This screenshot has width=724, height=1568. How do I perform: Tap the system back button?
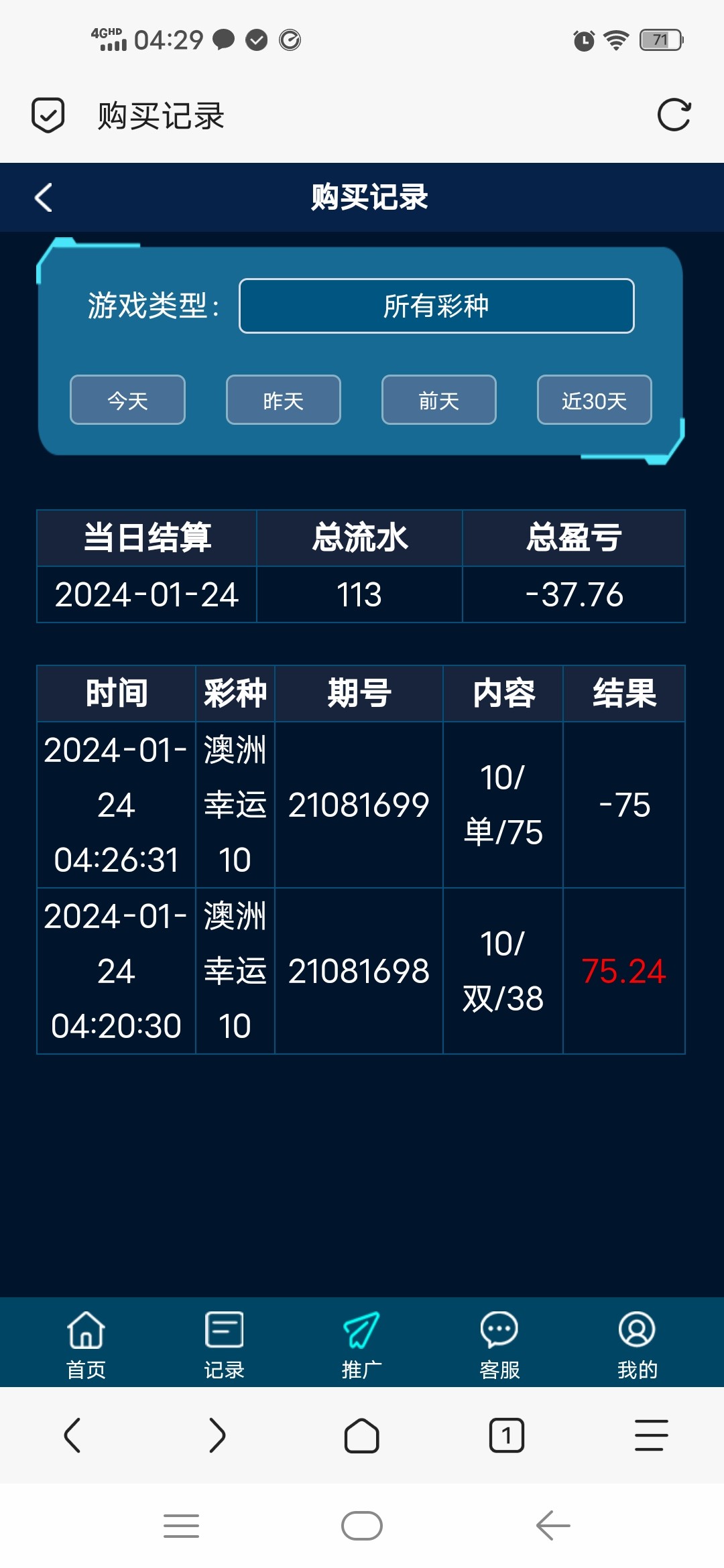coord(553,1526)
